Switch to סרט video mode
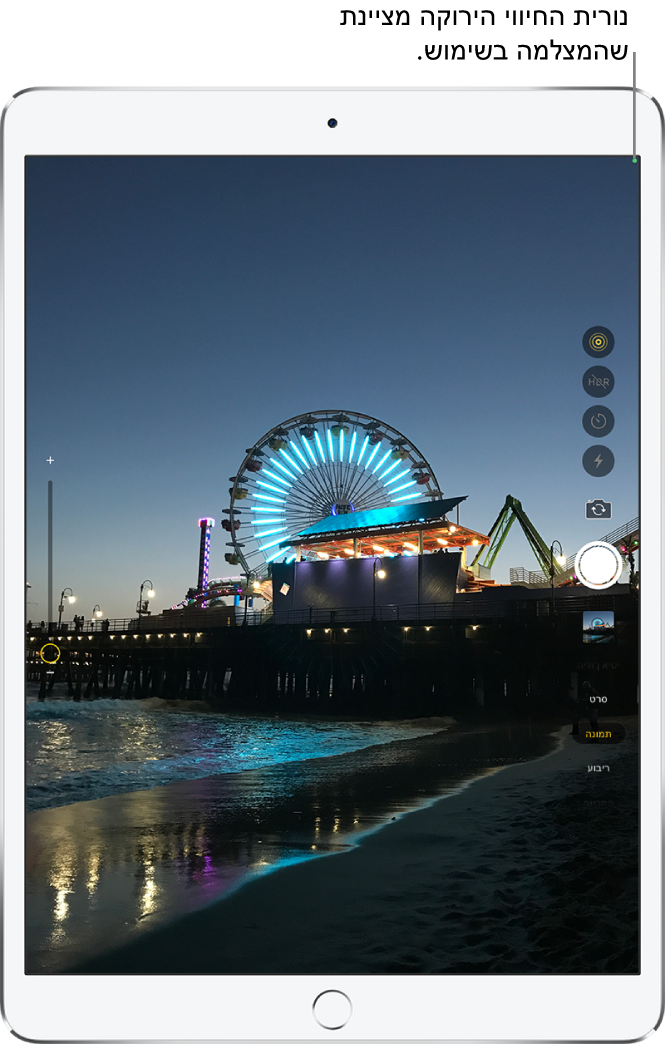 pos(598,699)
